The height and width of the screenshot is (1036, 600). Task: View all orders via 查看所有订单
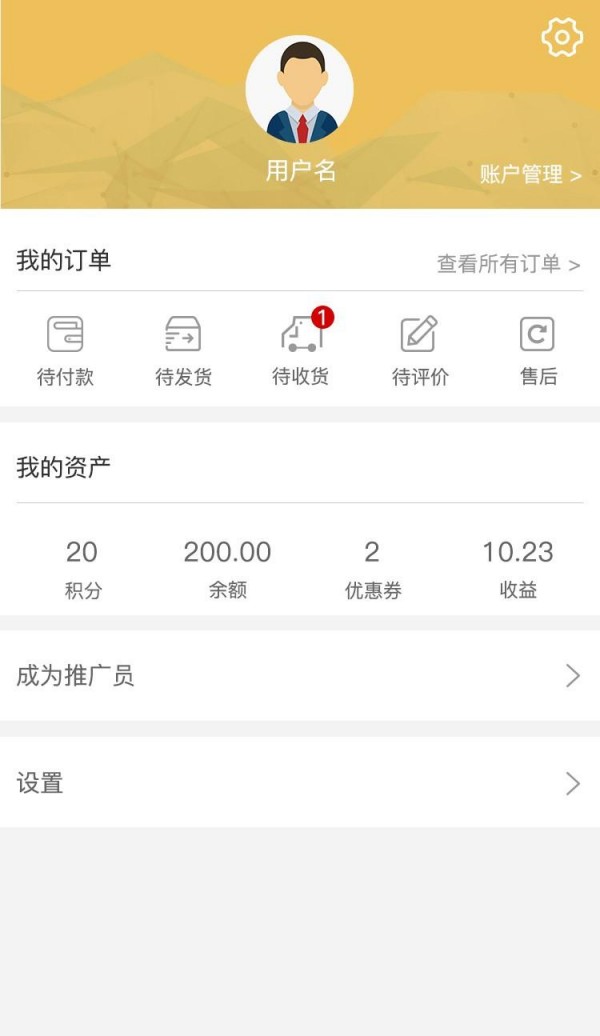click(x=508, y=264)
